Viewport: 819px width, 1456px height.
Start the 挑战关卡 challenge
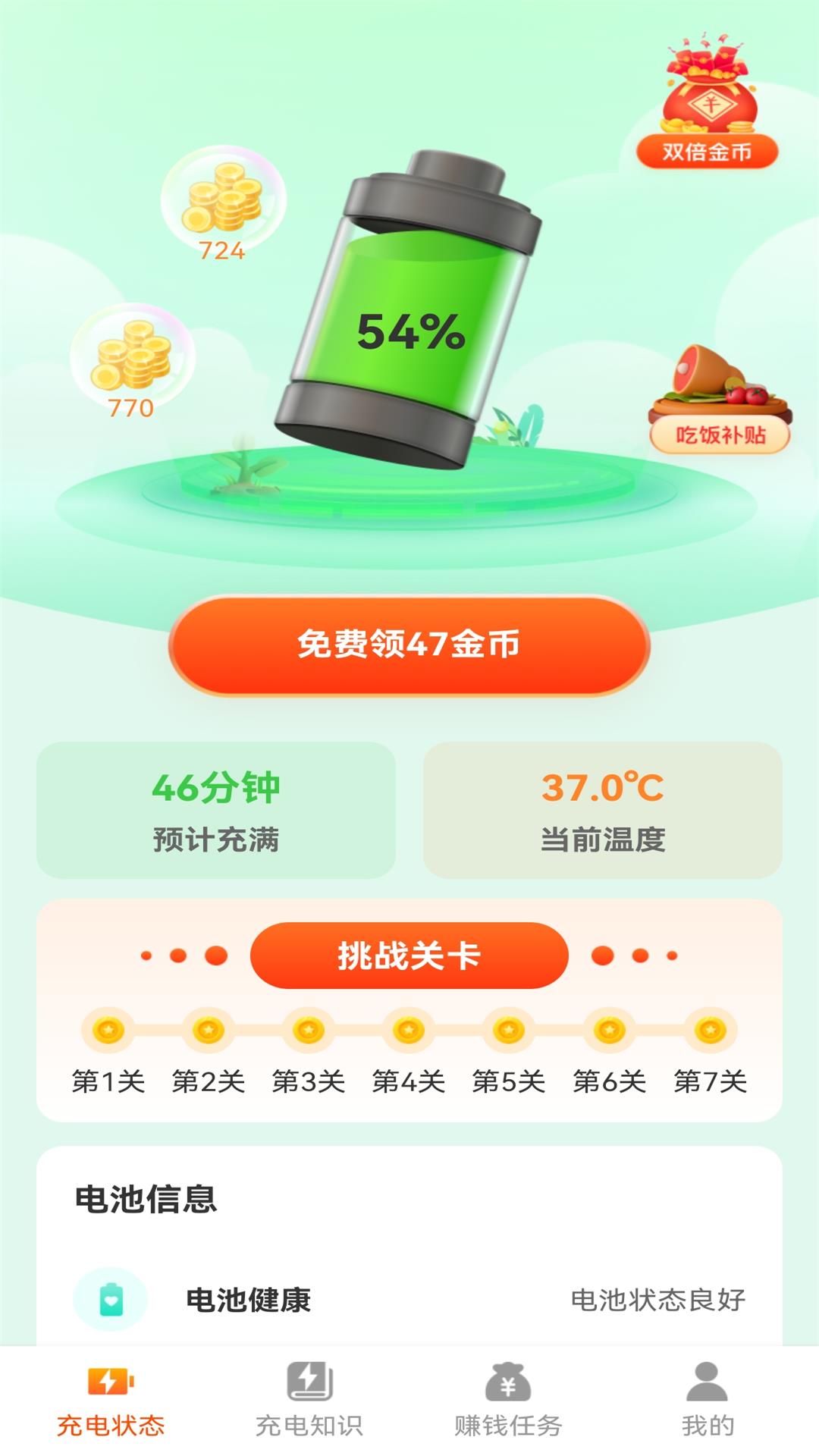tap(409, 955)
